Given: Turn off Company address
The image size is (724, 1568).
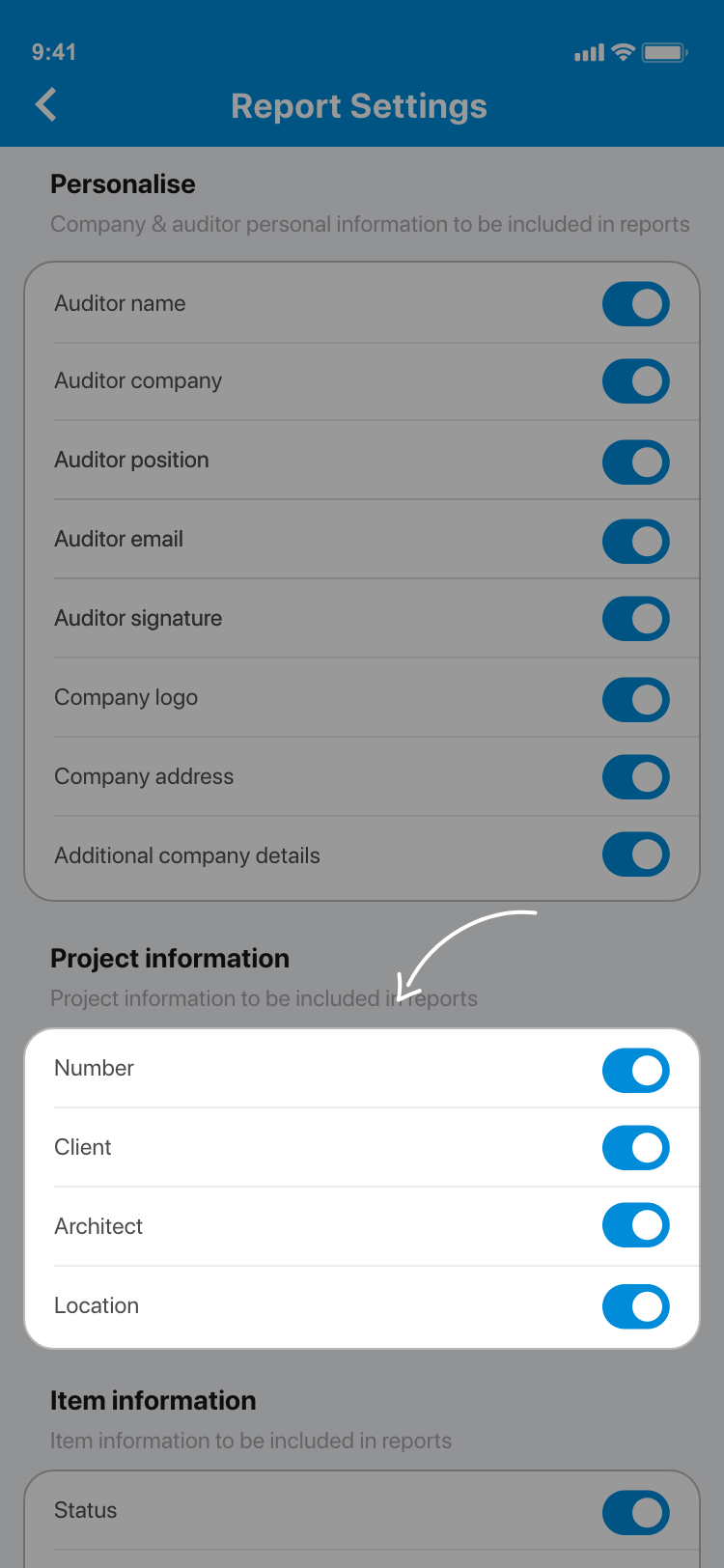Looking at the screenshot, I should pos(635,777).
